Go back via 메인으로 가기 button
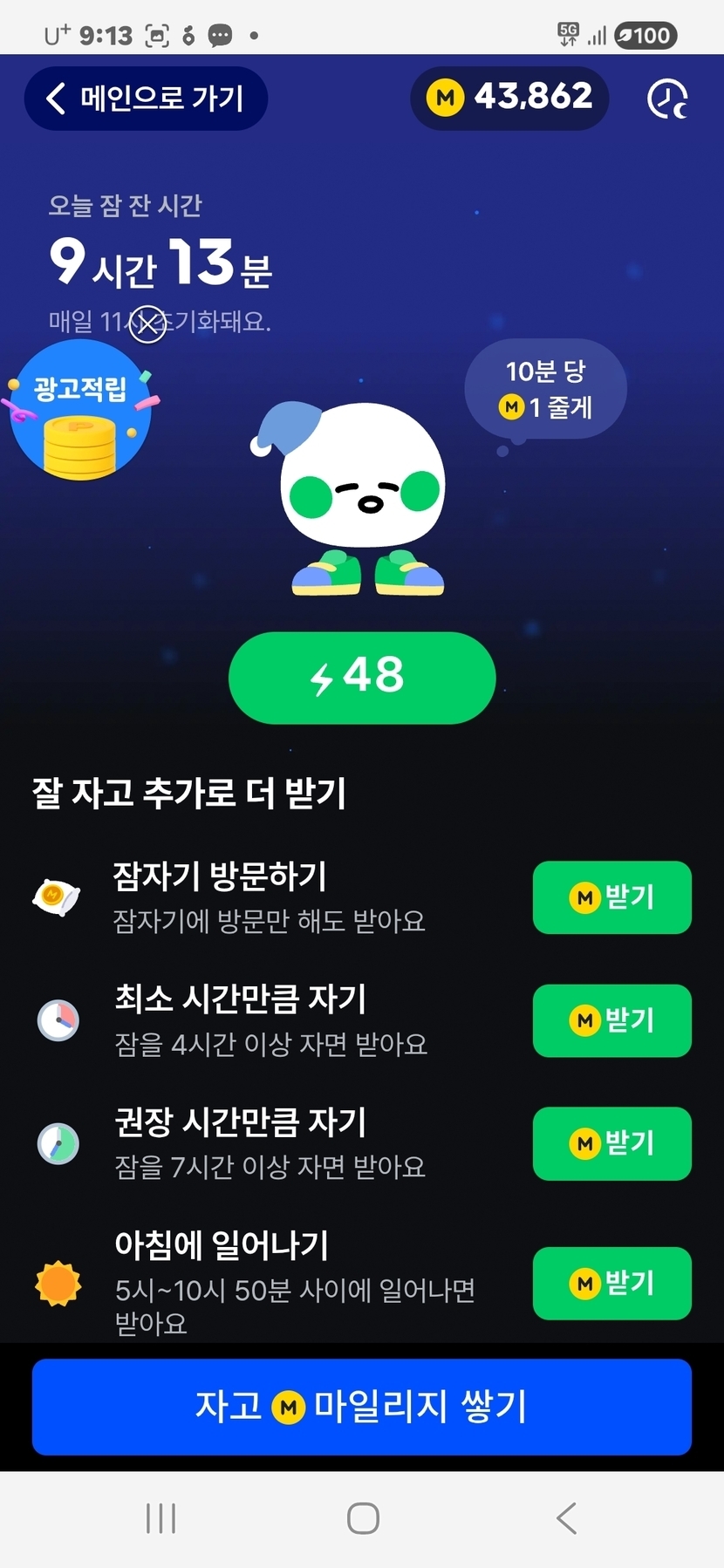The height and width of the screenshot is (1568, 724). point(146,99)
